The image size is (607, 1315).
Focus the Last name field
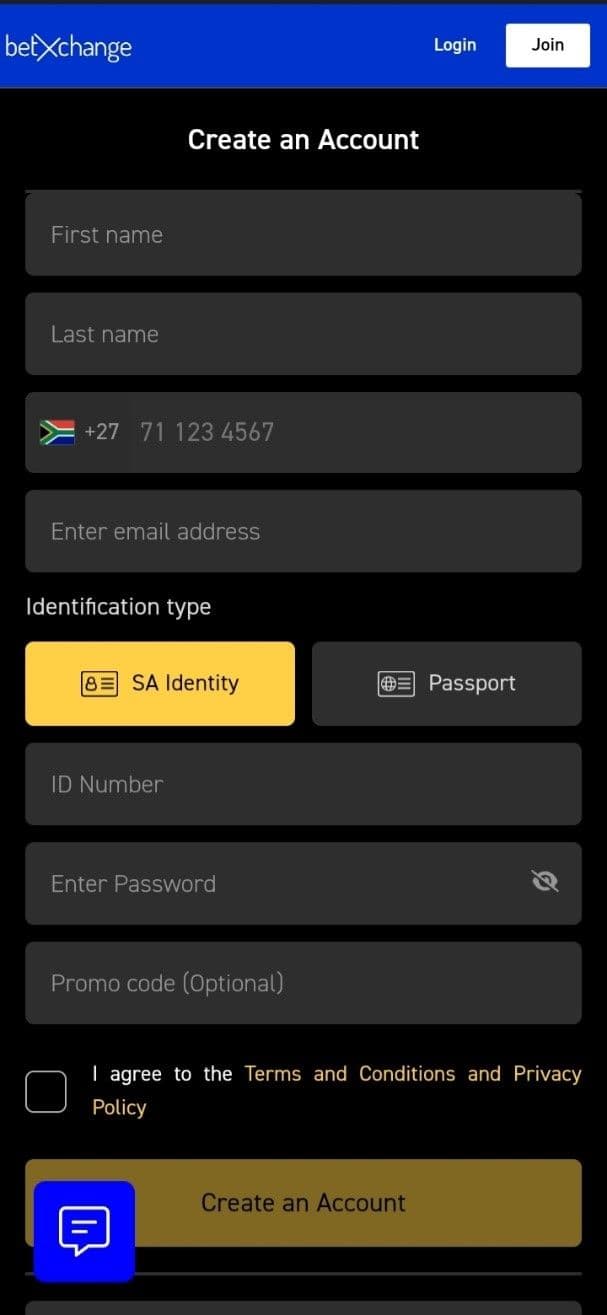pyautogui.click(x=303, y=334)
